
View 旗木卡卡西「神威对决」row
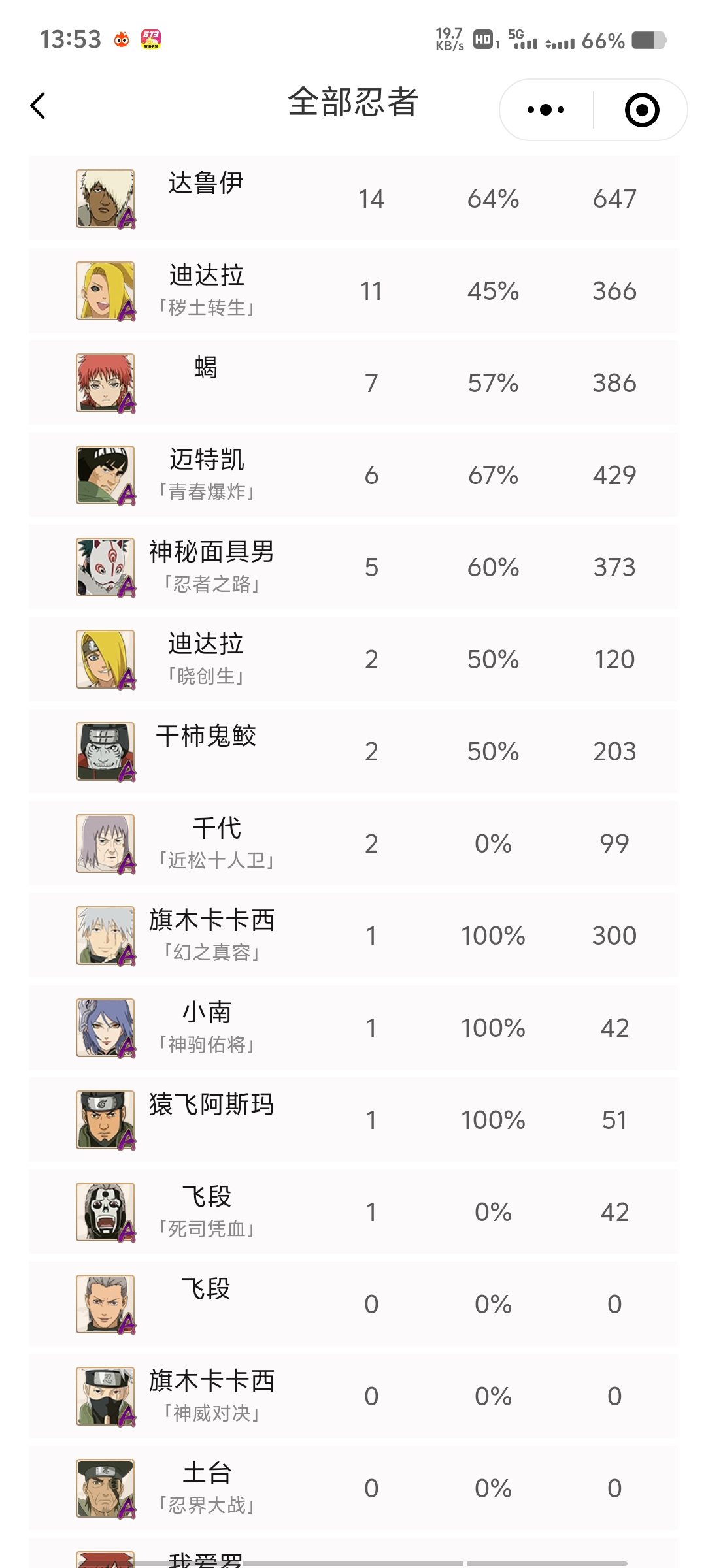coord(353,1396)
